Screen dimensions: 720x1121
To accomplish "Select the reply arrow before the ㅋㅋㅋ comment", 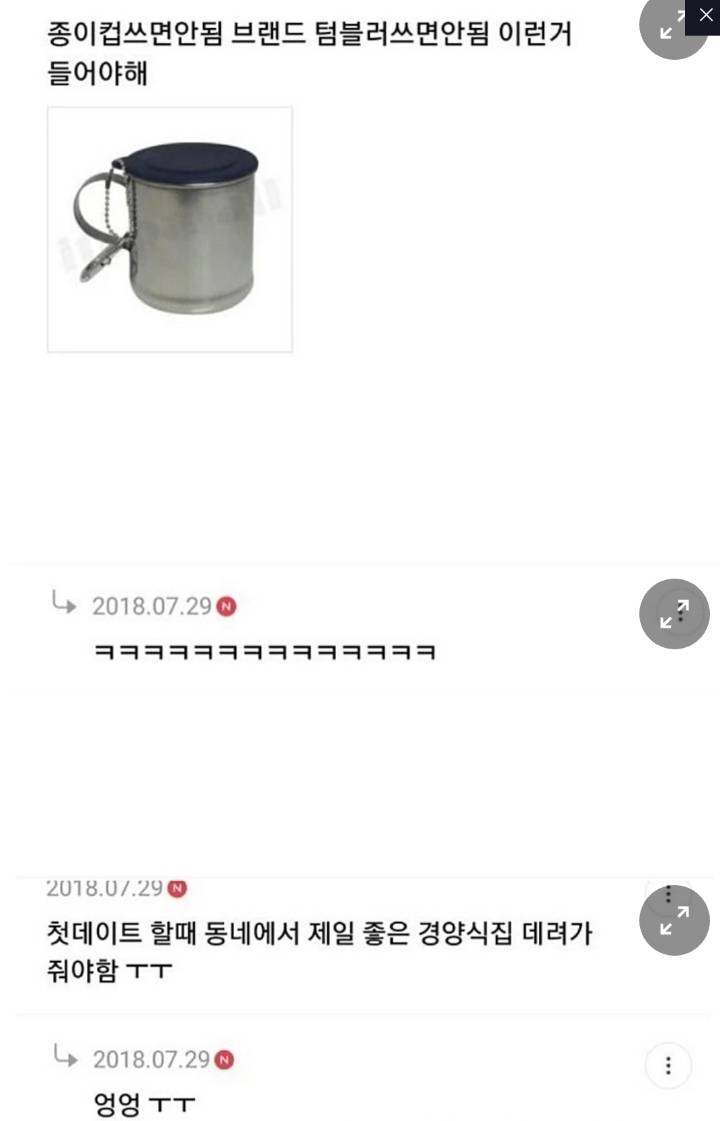I will 63,604.
